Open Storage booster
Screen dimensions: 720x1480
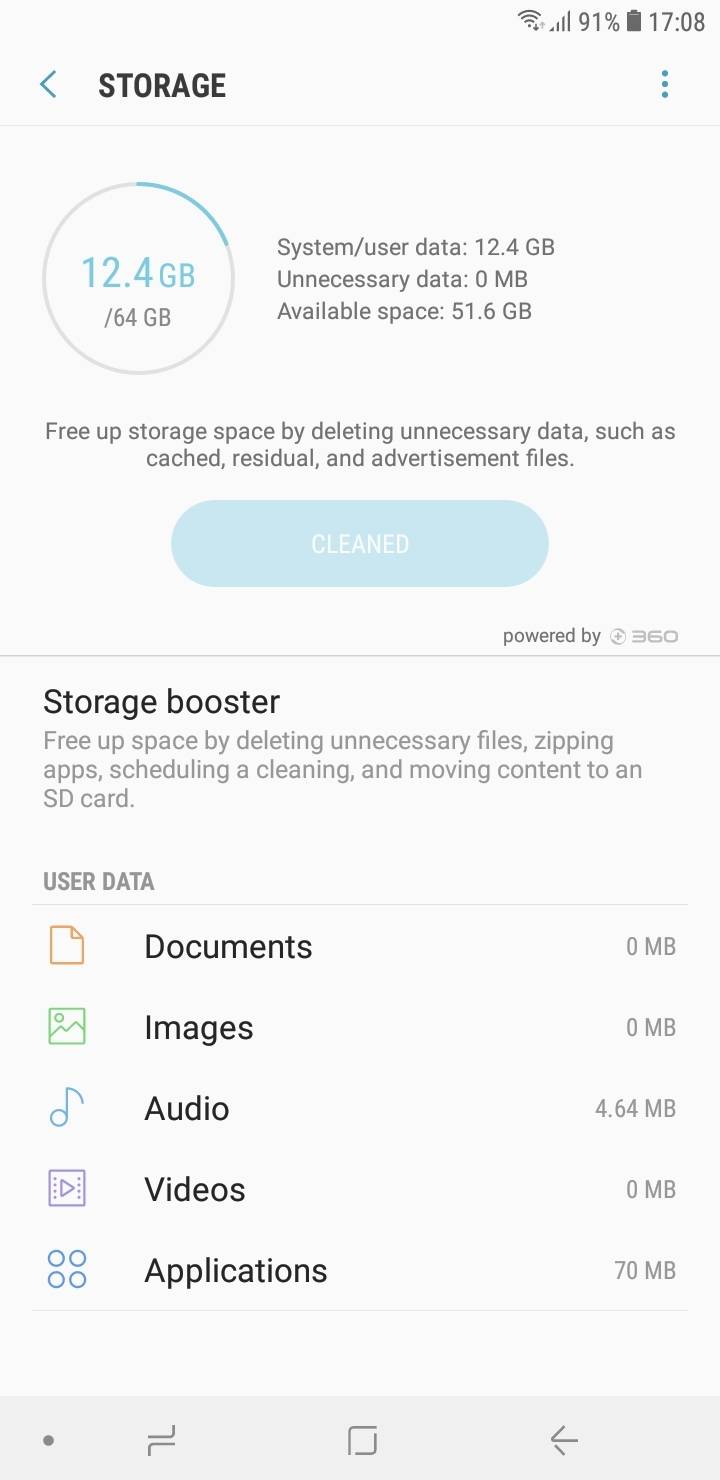tap(360, 747)
